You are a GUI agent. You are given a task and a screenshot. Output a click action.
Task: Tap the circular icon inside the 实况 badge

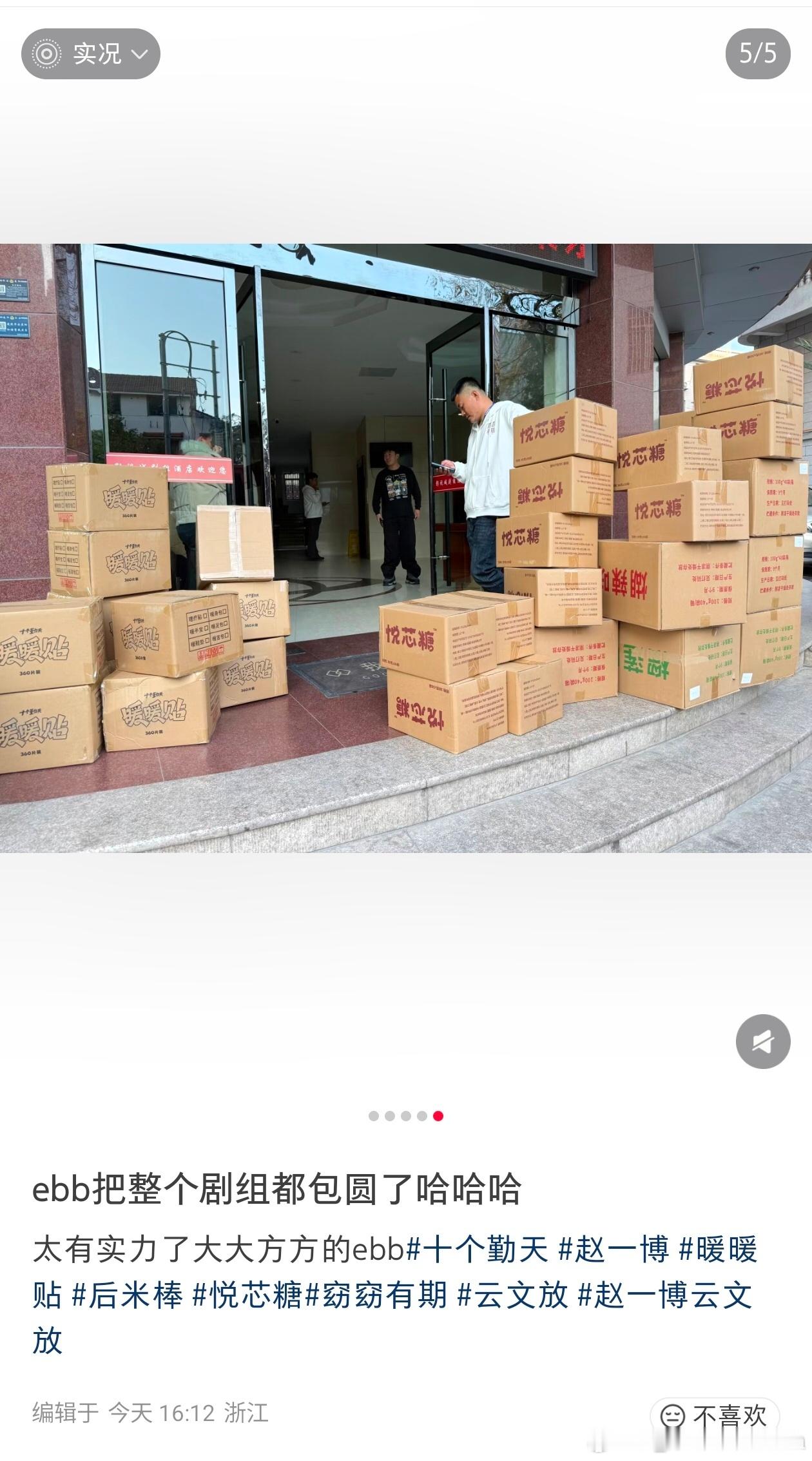[x=46, y=54]
